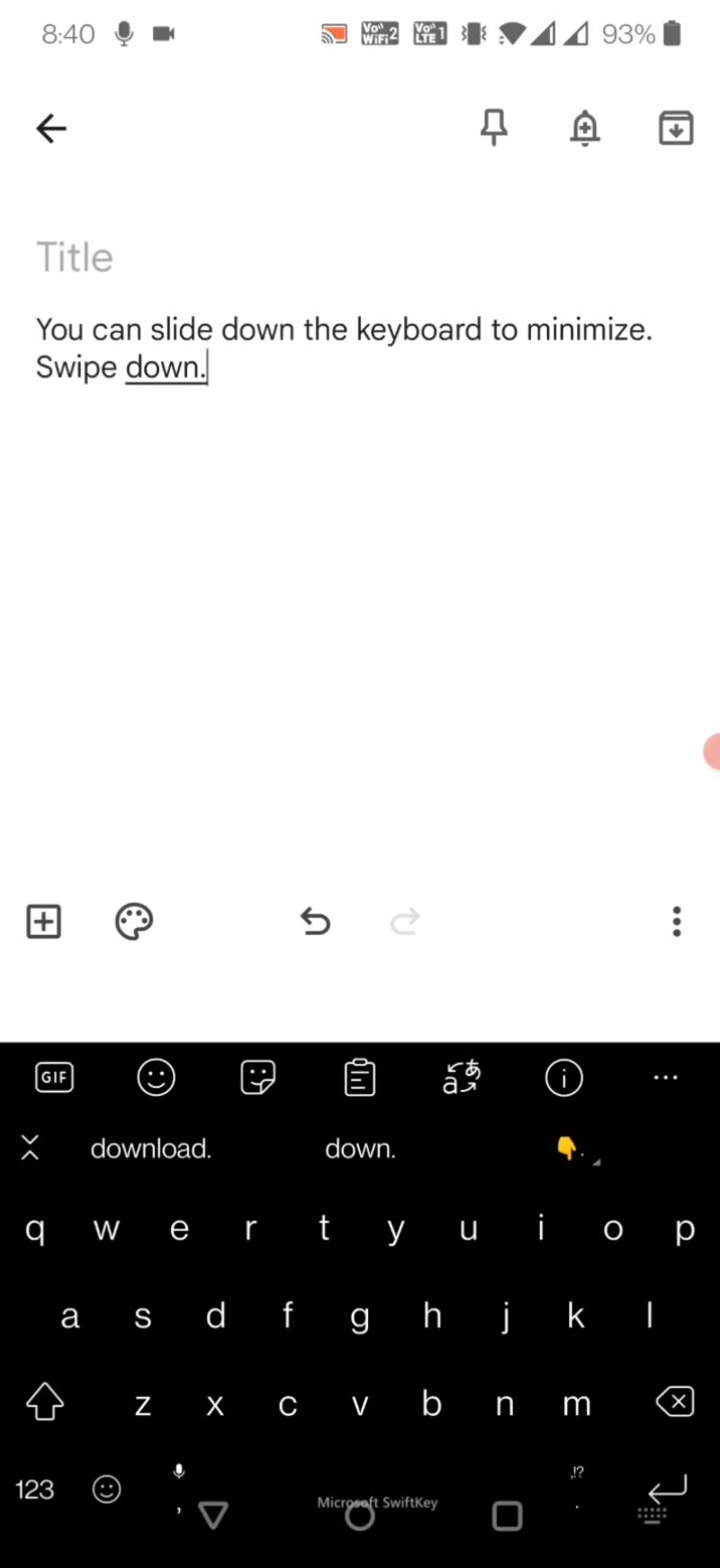
Task: Choose the "download." suggestion
Action: point(151,1149)
